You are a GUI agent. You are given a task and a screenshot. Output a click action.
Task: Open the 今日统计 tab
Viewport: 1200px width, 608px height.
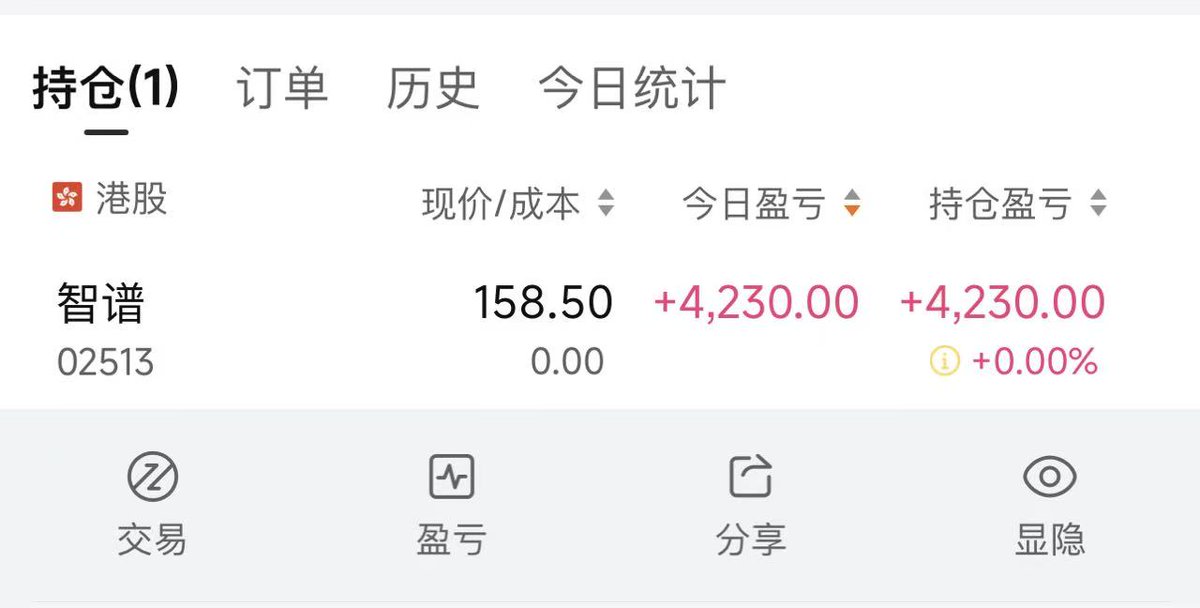(632, 88)
